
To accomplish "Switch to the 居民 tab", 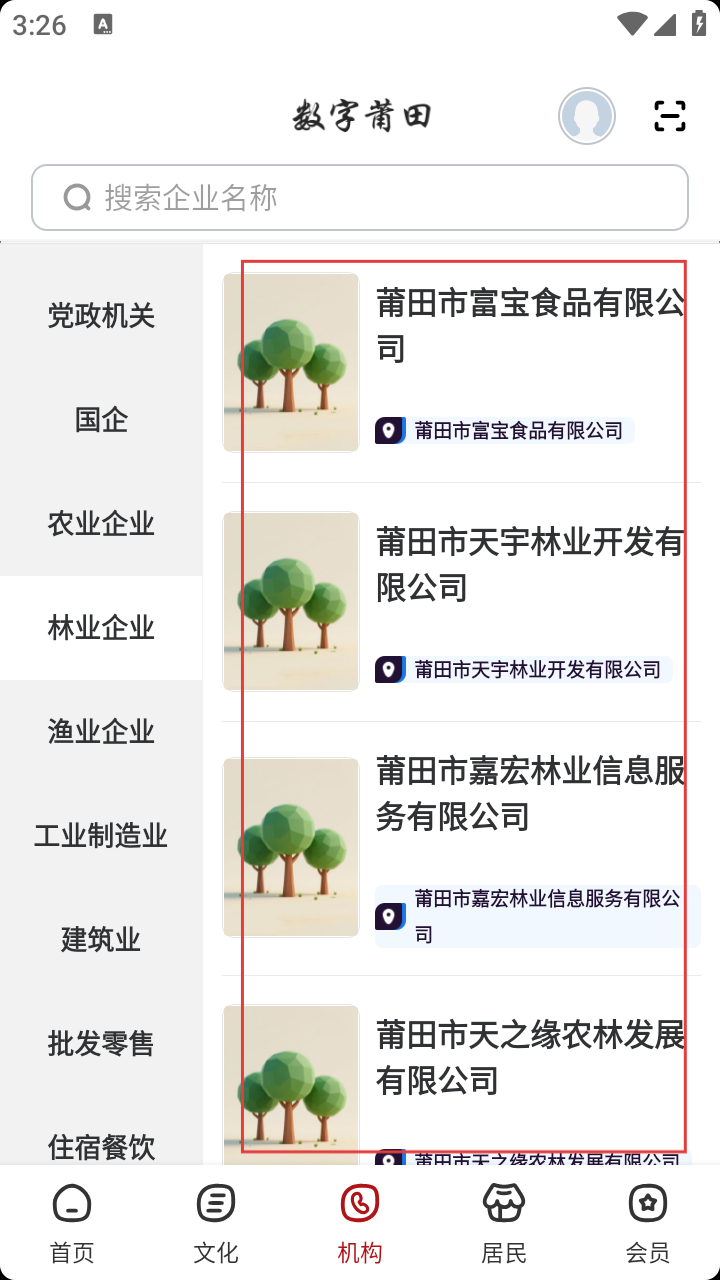I will (504, 1223).
